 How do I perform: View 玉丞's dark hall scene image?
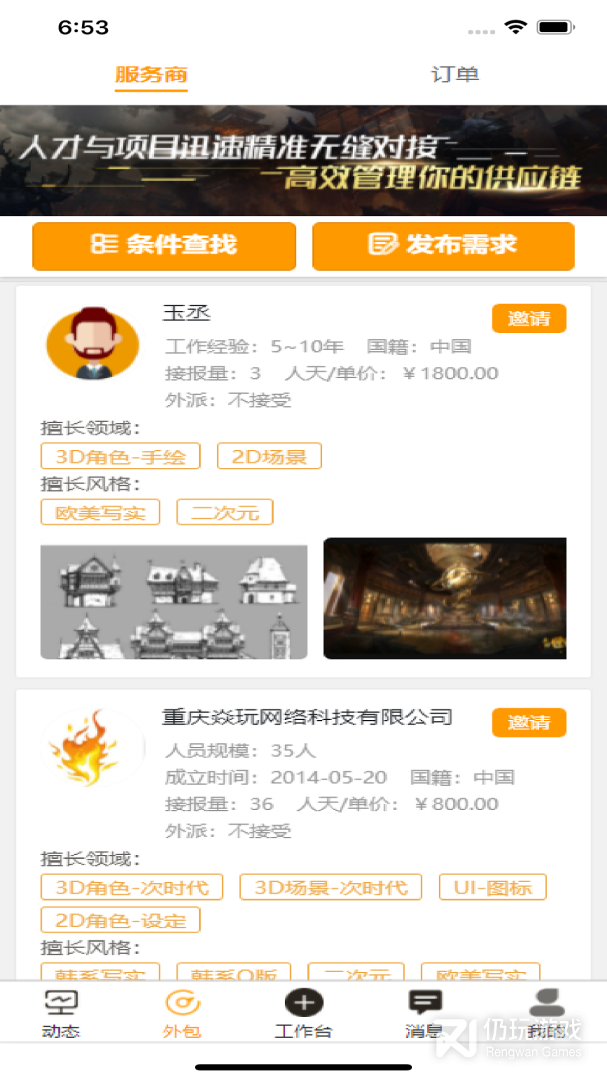point(444,598)
